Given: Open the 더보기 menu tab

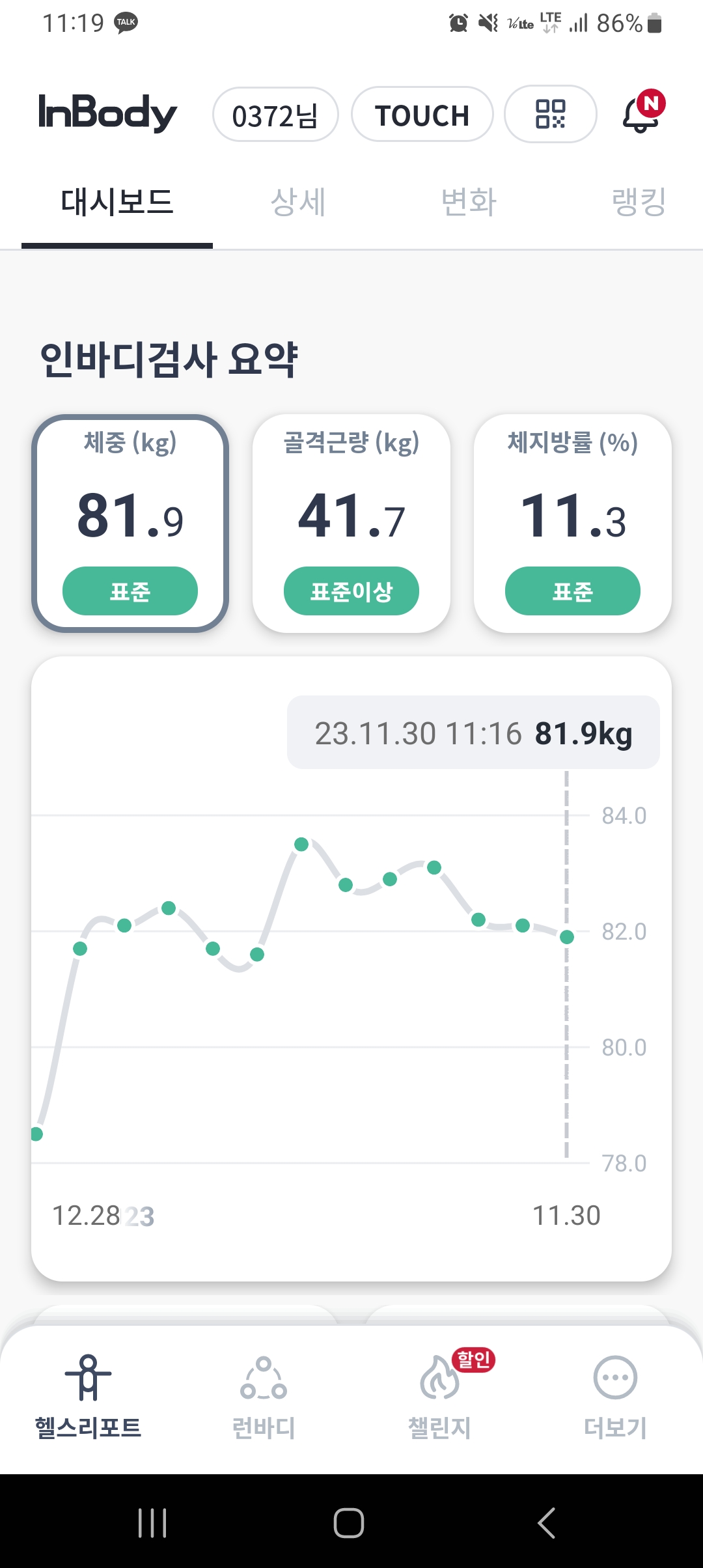Looking at the screenshot, I should 615,1397.
